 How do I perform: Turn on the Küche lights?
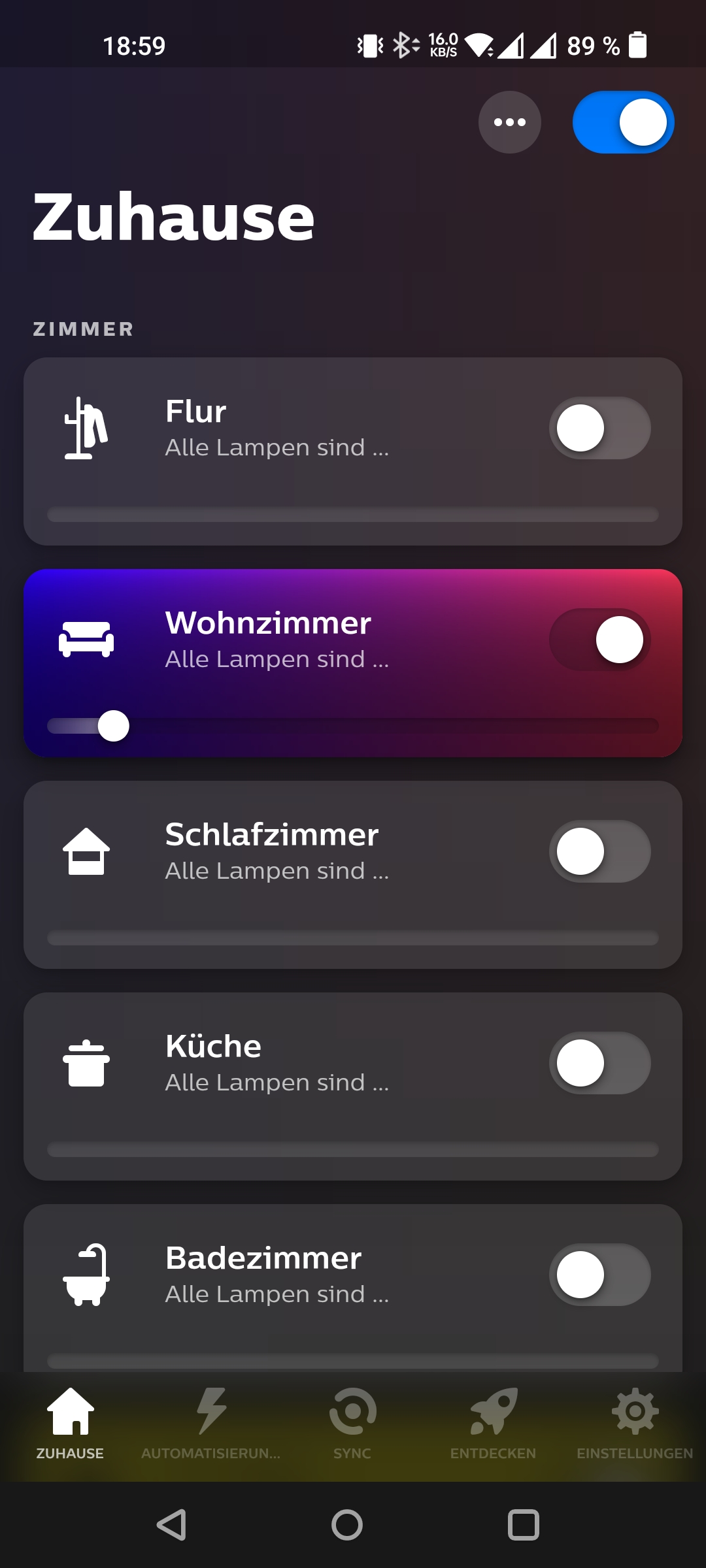point(599,1063)
